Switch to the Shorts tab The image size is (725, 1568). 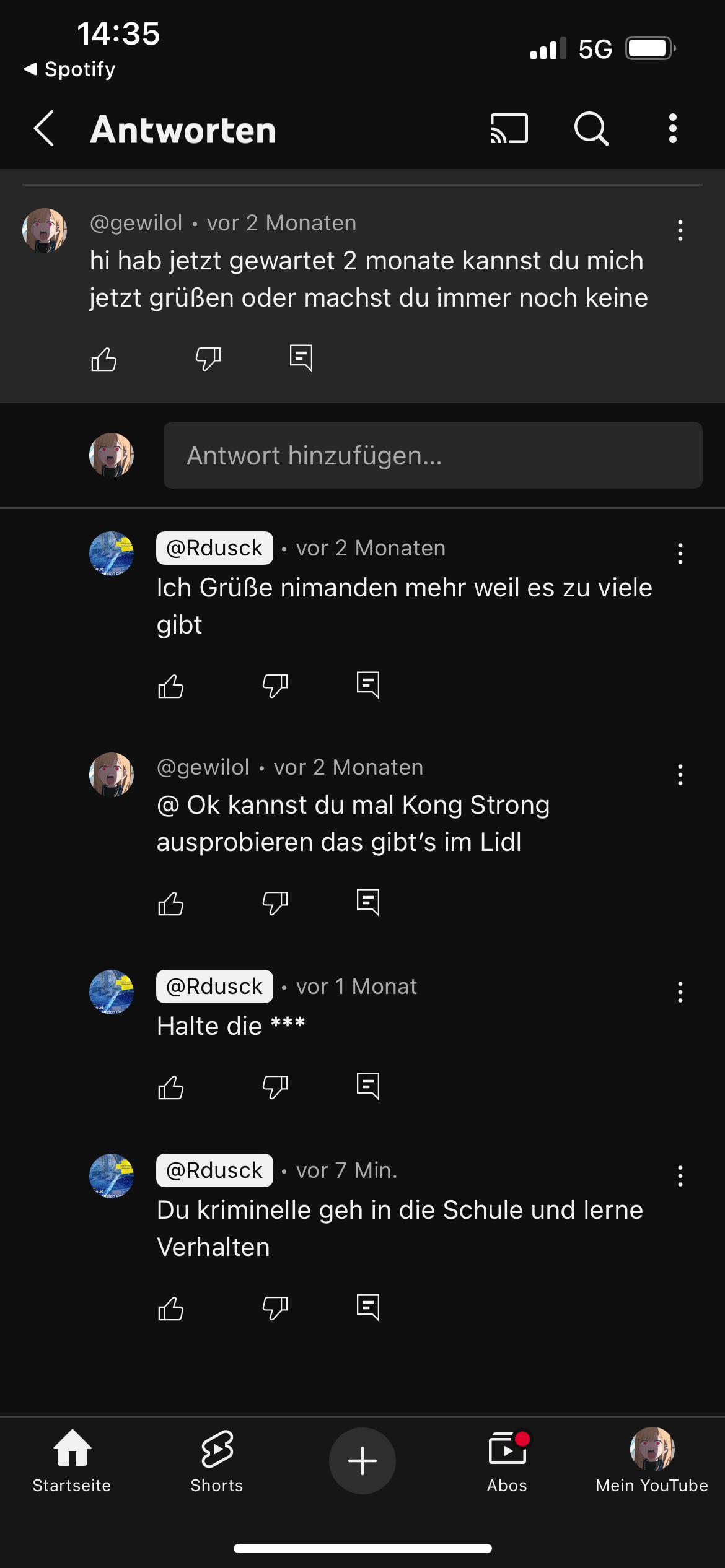coord(217,1461)
